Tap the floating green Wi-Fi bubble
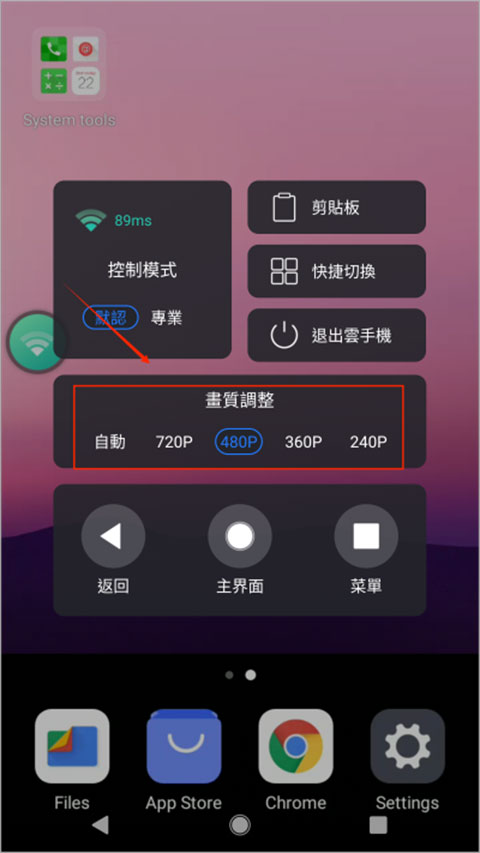 pos(36,343)
